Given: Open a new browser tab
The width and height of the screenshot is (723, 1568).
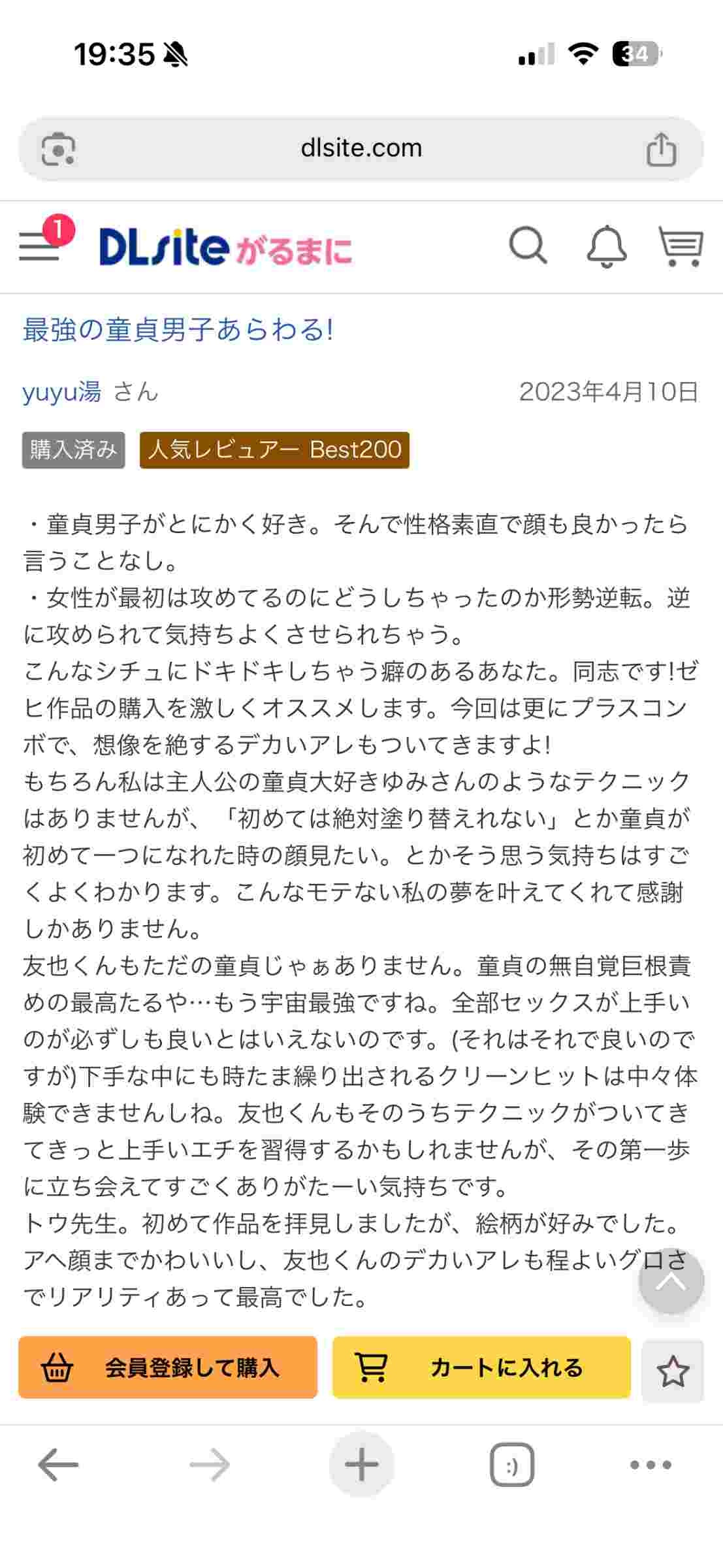Looking at the screenshot, I should (361, 1465).
